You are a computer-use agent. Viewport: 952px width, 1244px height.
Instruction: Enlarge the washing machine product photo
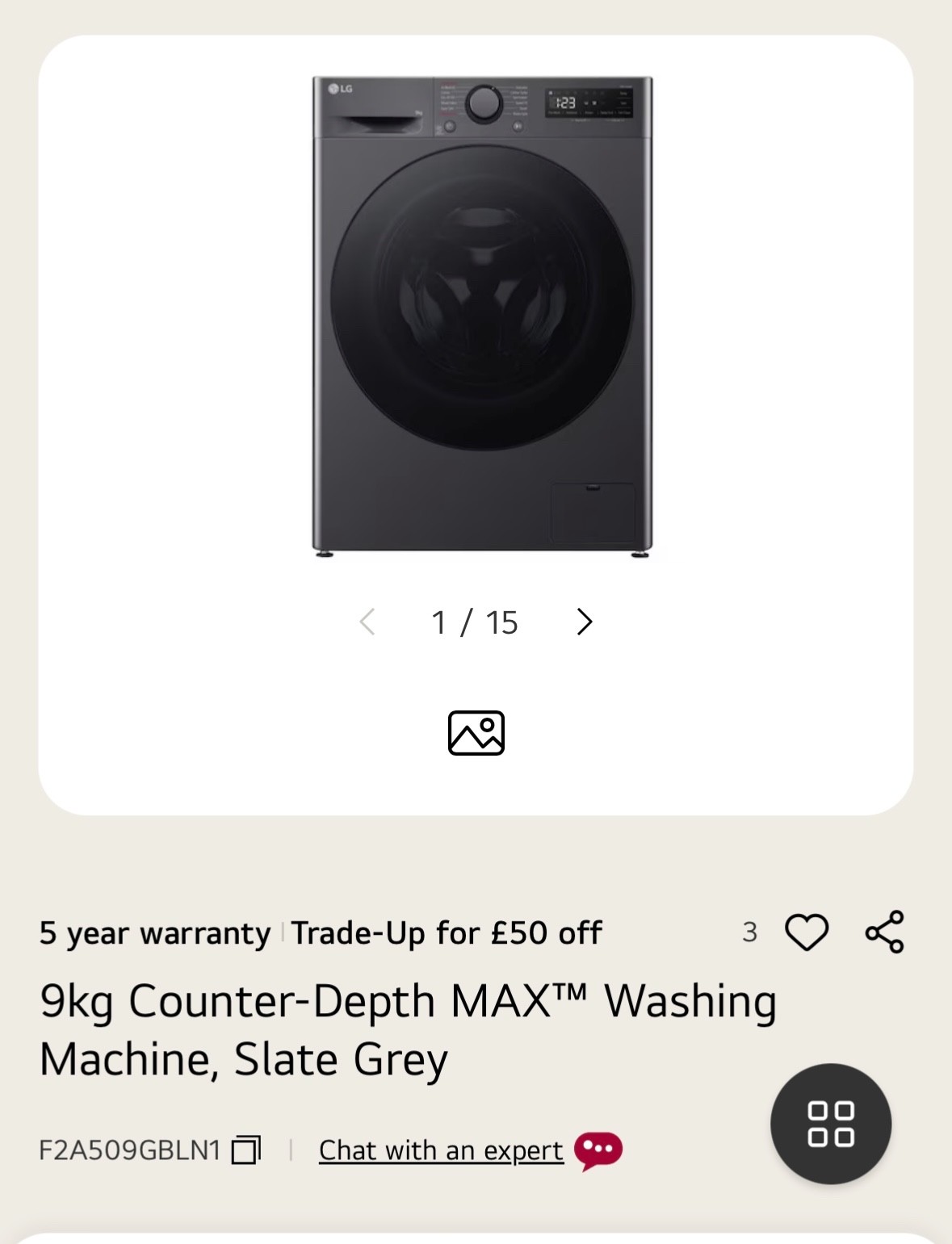(x=482, y=315)
